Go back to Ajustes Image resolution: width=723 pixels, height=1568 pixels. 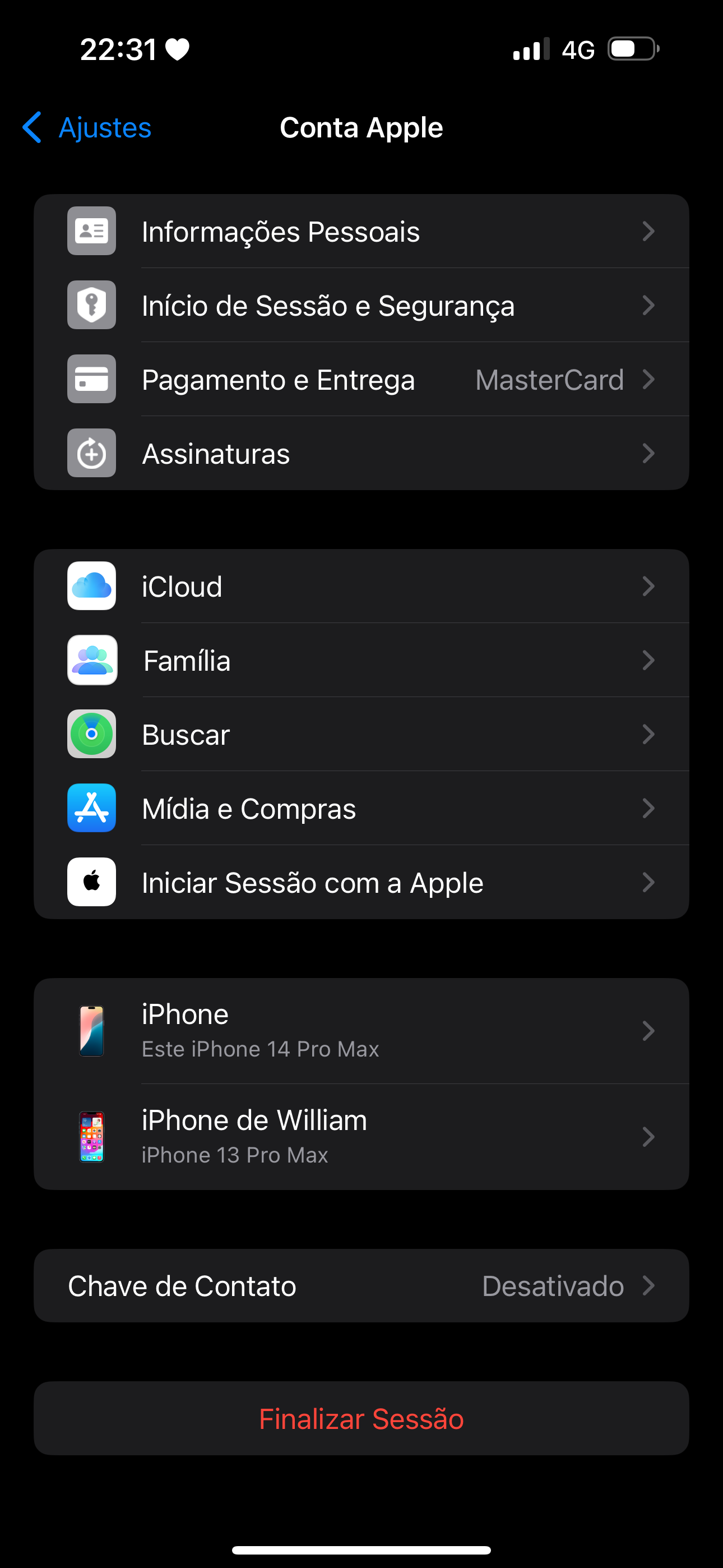(87, 128)
